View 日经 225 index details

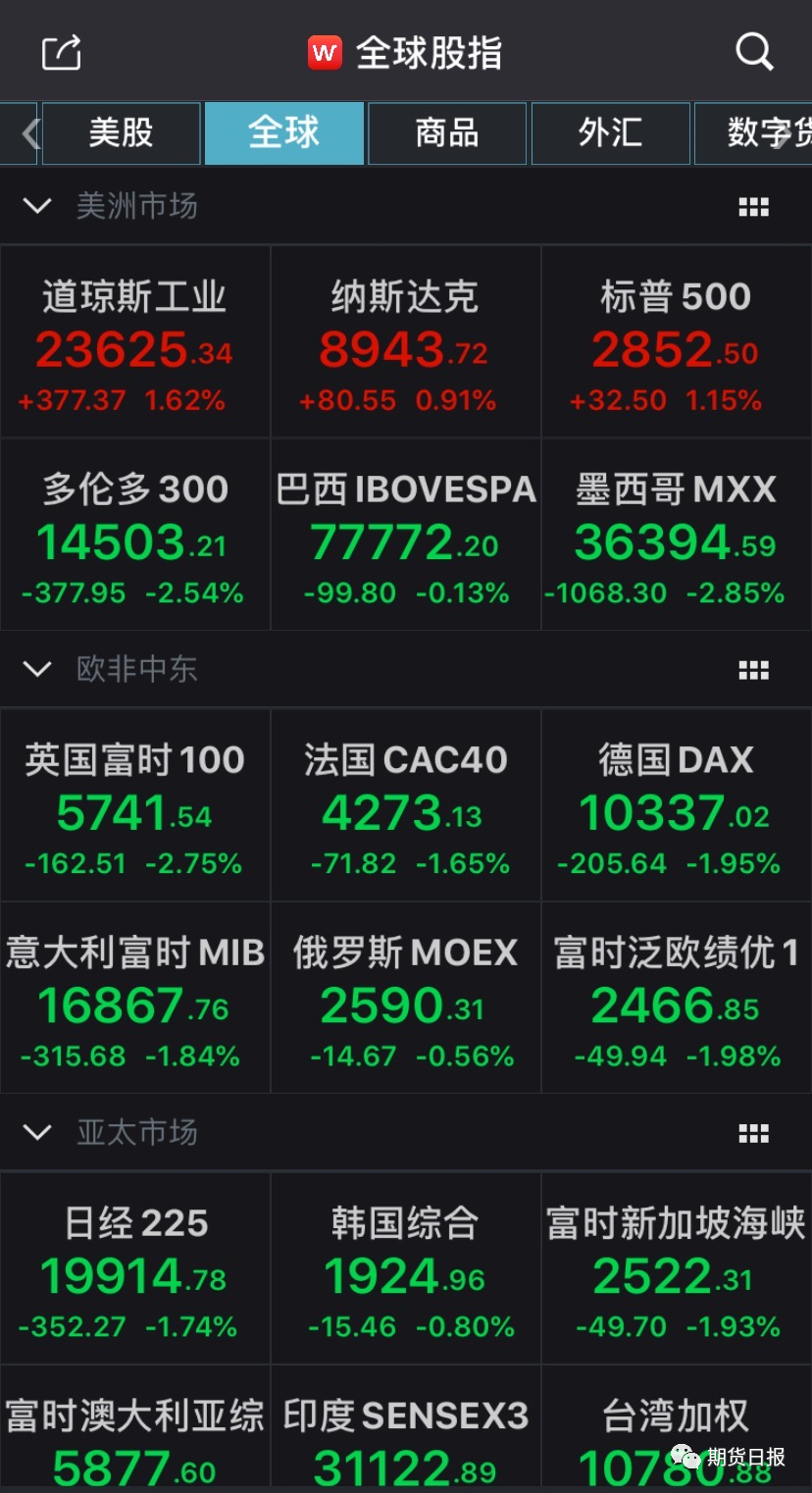coord(135,1269)
